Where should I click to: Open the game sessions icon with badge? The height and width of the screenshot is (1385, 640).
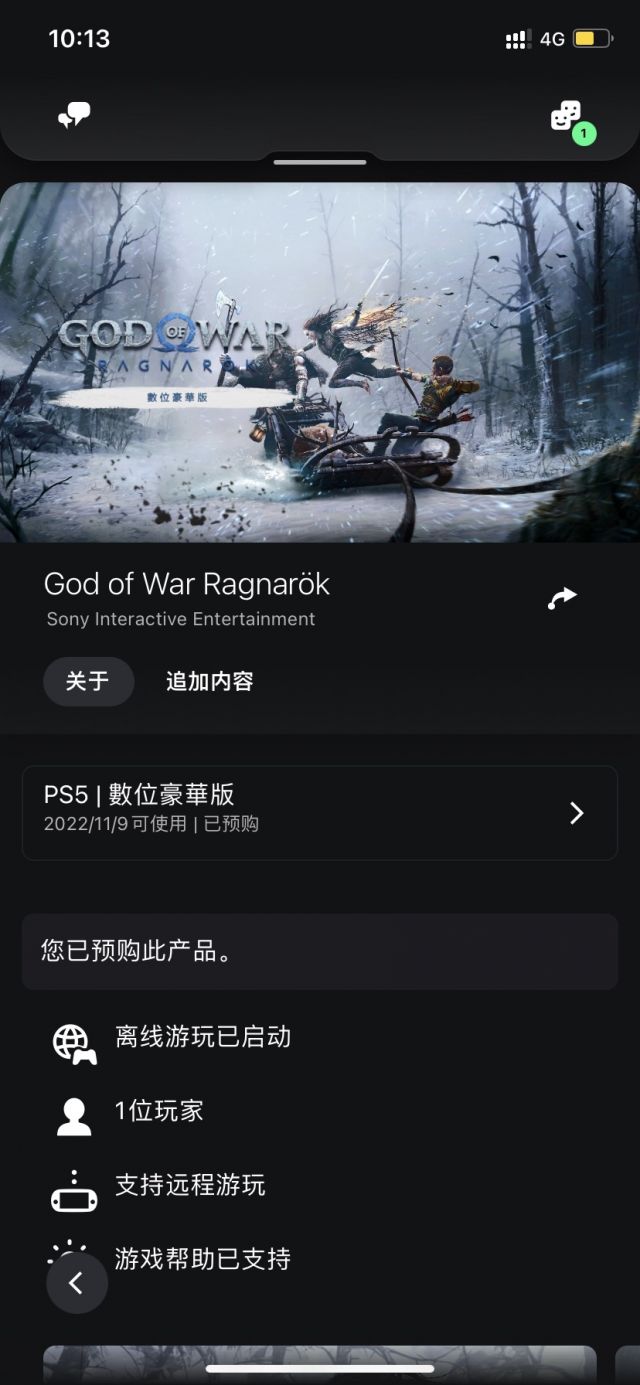pyautogui.click(x=572, y=121)
